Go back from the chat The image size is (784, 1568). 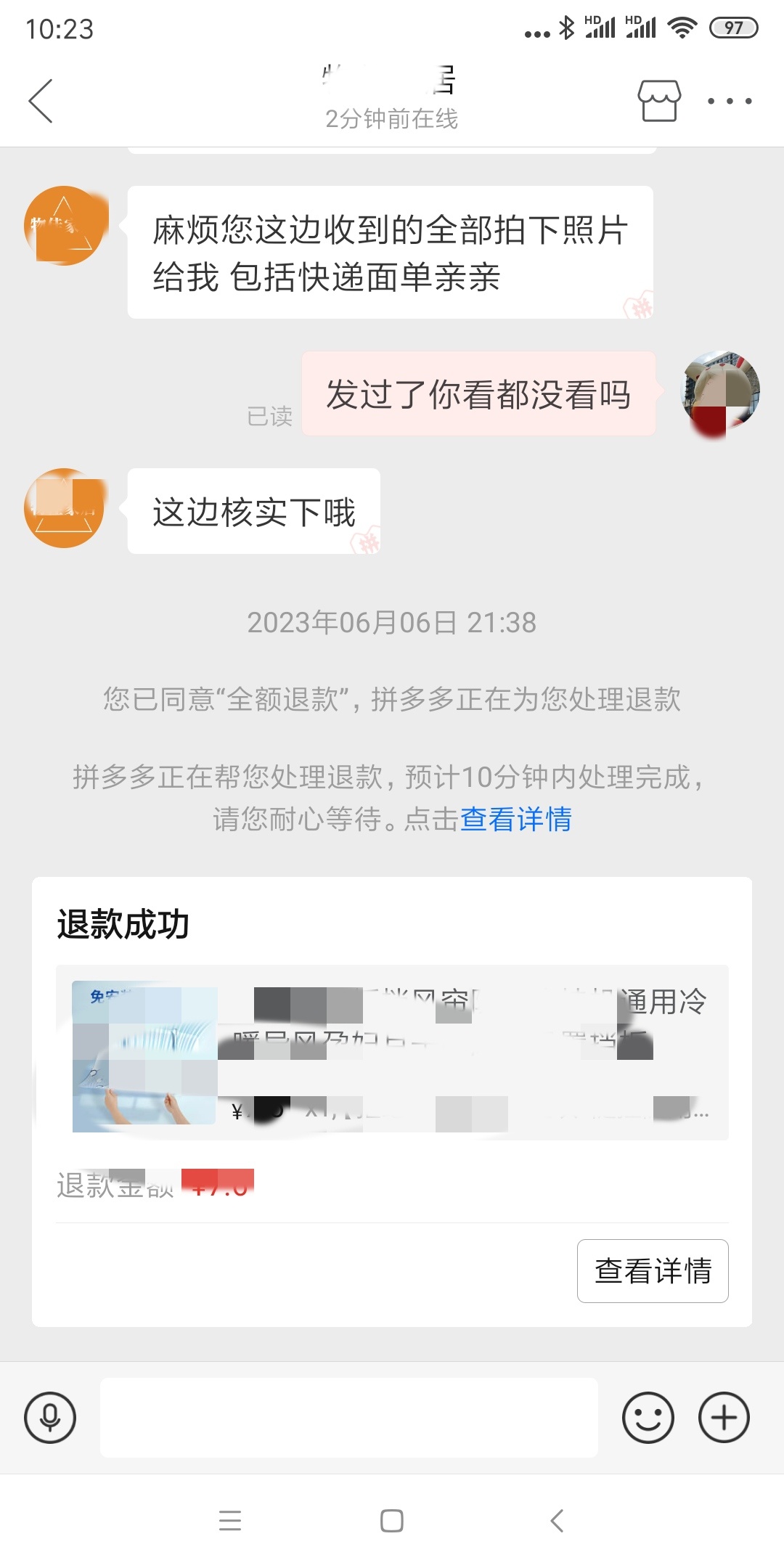pyautogui.click(x=41, y=101)
